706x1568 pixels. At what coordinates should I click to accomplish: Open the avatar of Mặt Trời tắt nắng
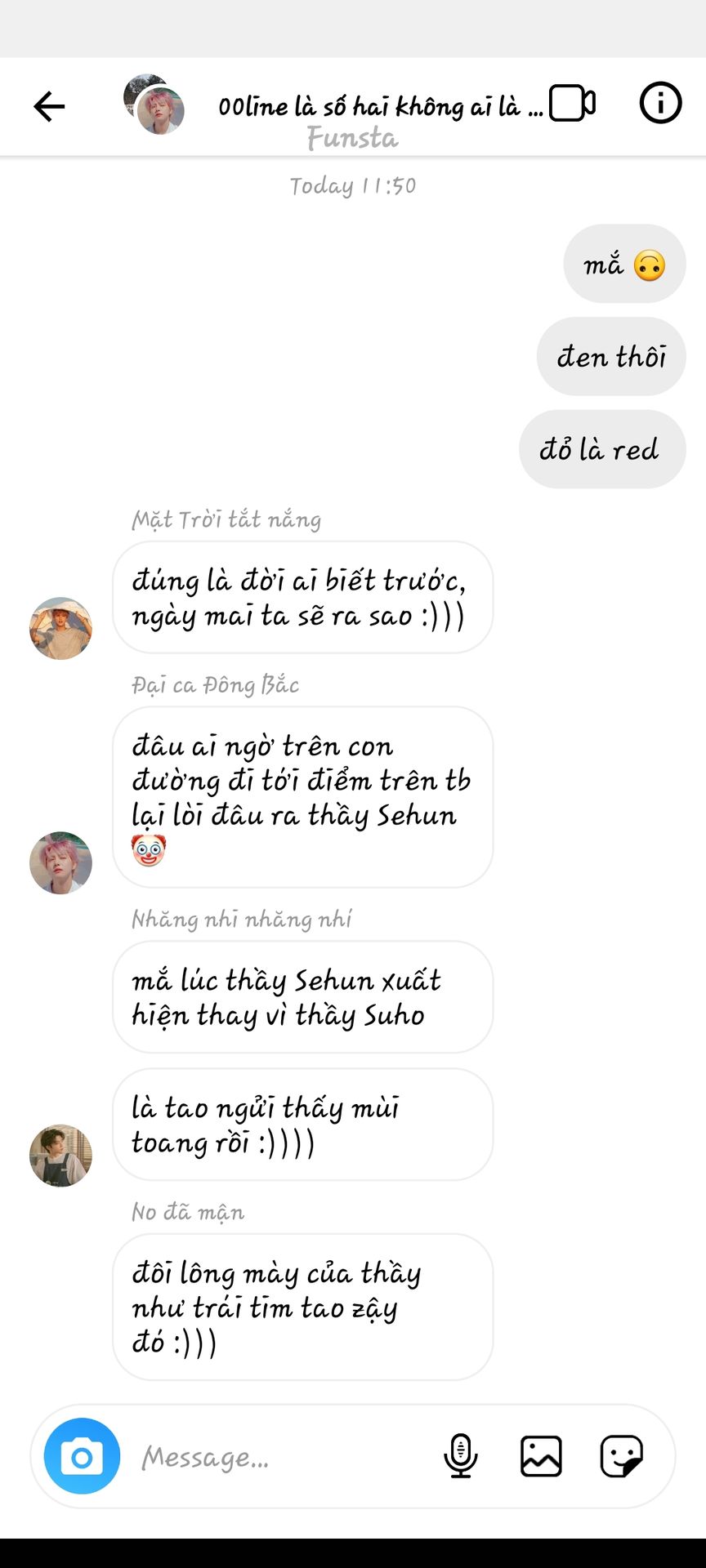(60, 628)
